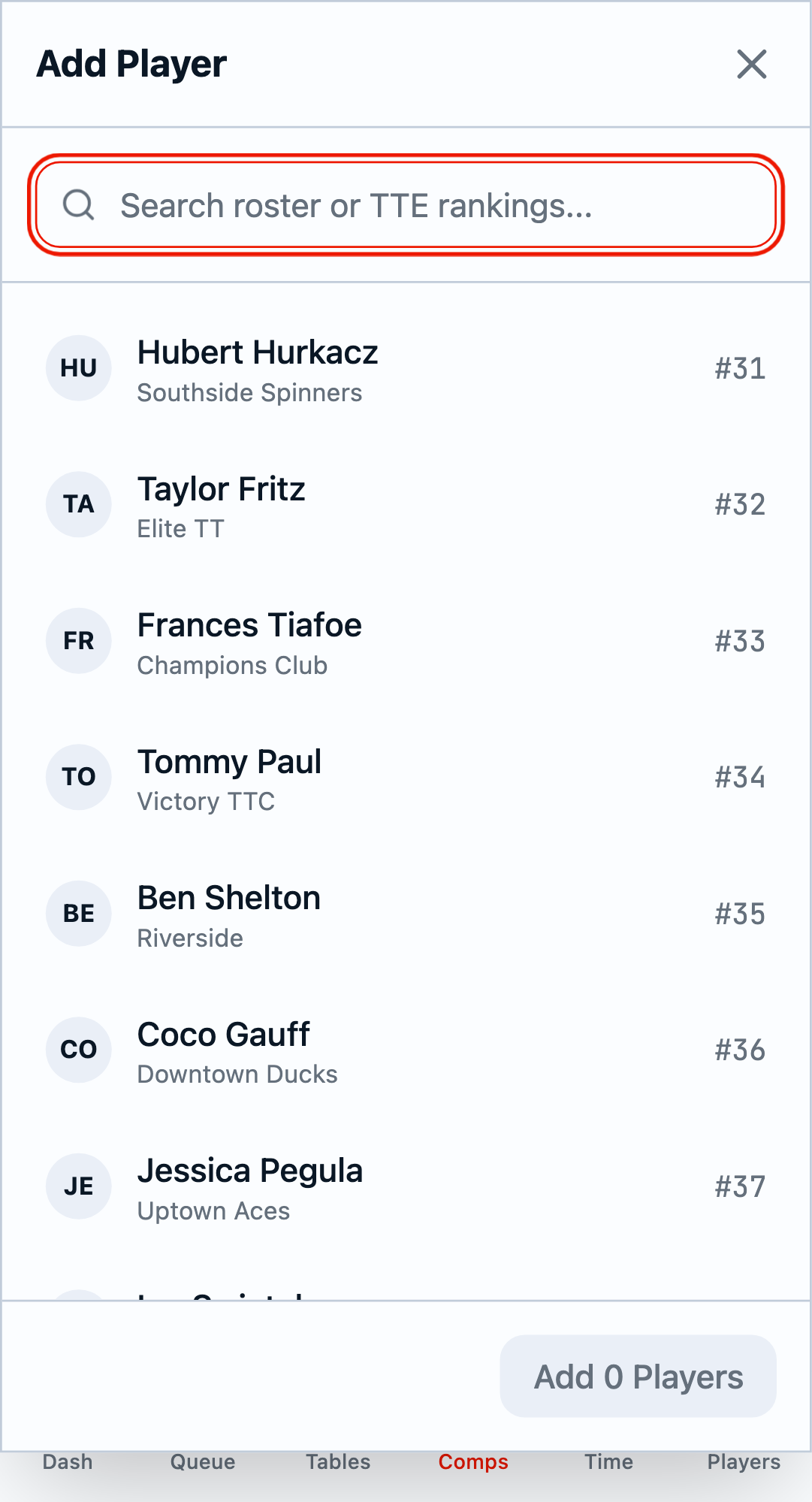This screenshot has height=1502, width=812.
Task: Select Hubert Hurkacz's HU avatar
Action: 78,368
